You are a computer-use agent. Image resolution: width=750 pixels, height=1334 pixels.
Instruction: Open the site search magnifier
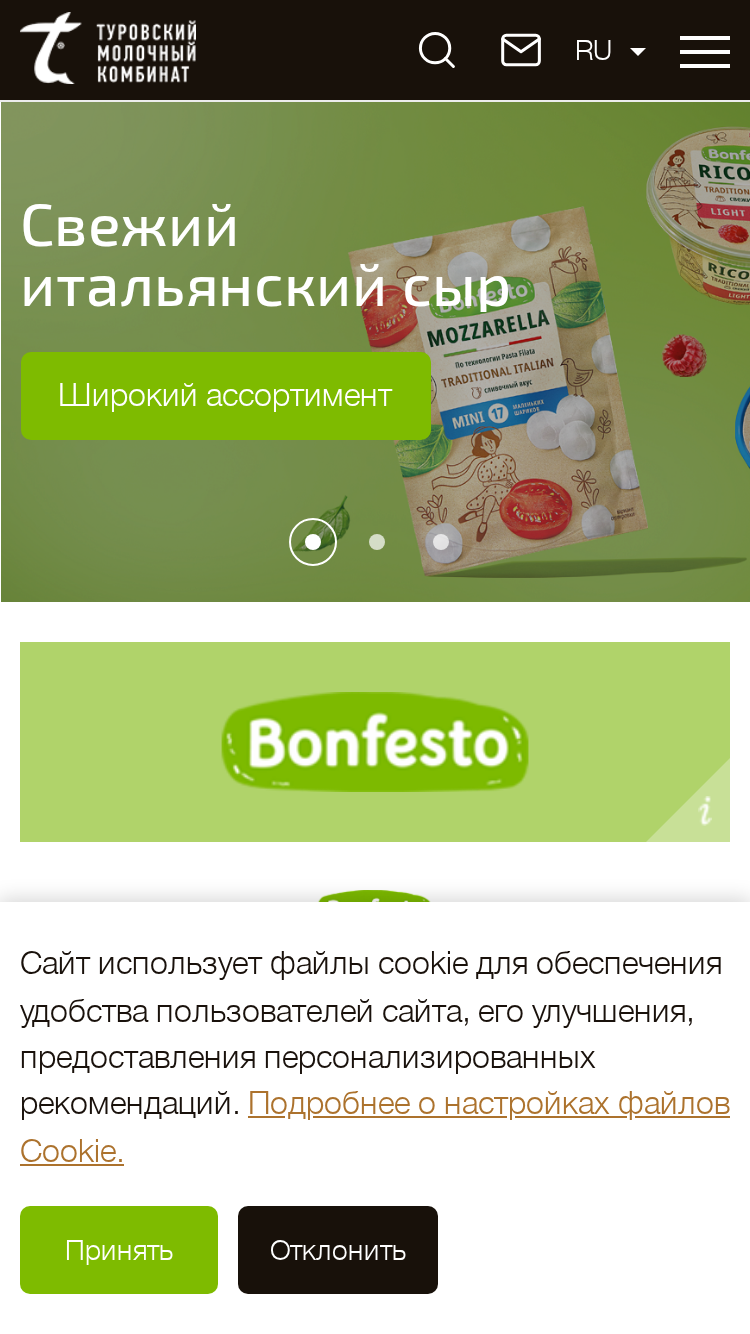click(437, 50)
